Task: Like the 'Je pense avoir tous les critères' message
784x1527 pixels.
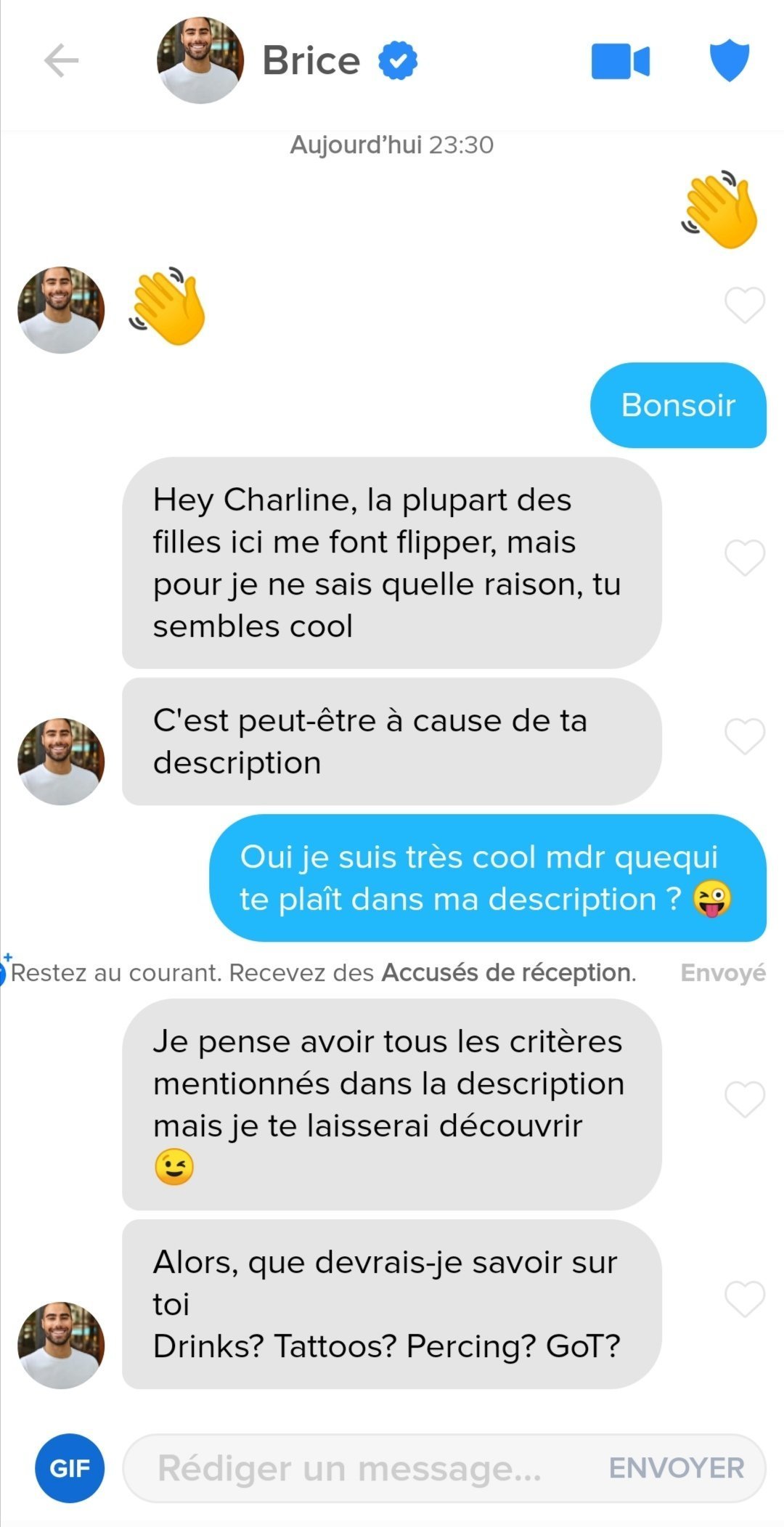Action: [745, 1099]
